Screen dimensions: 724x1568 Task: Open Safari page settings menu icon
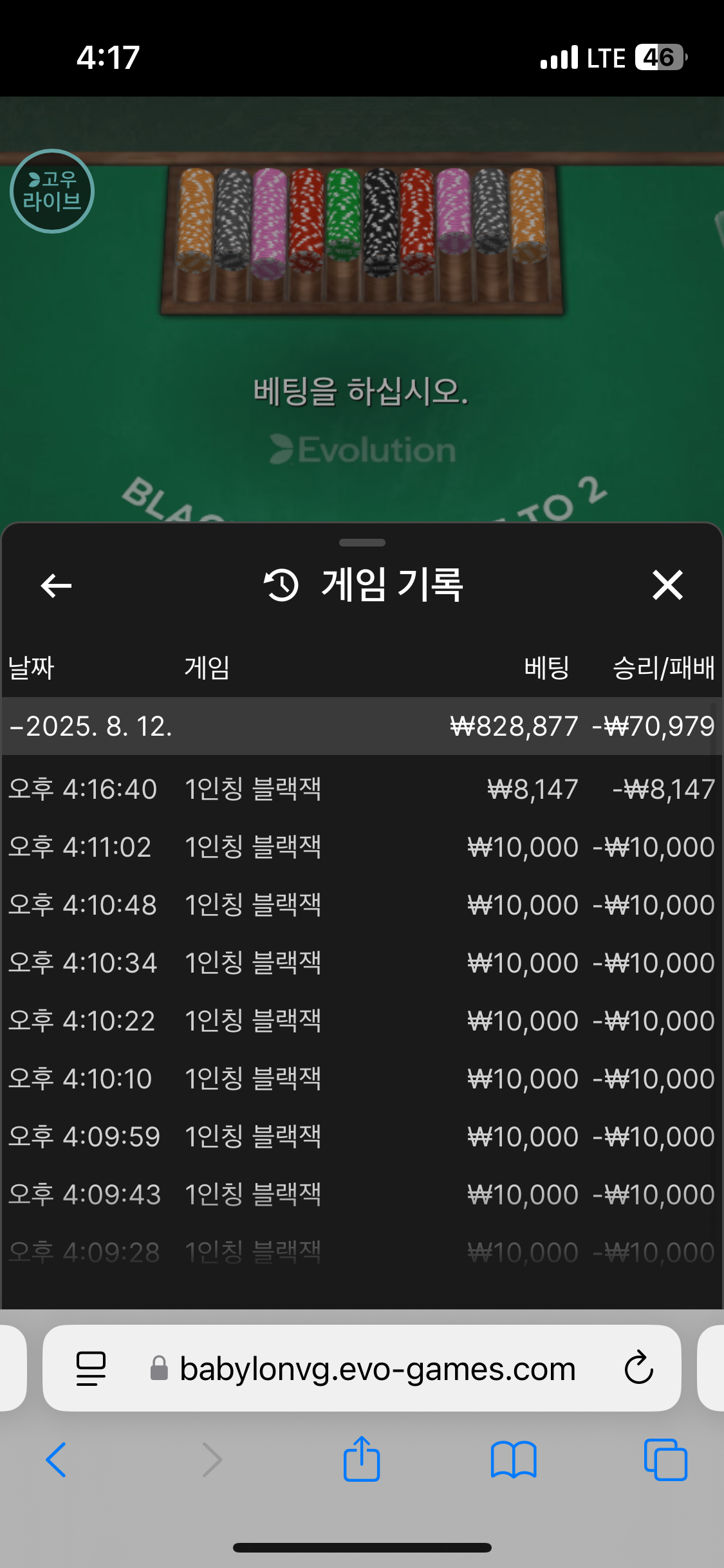(x=91, y=1368)
